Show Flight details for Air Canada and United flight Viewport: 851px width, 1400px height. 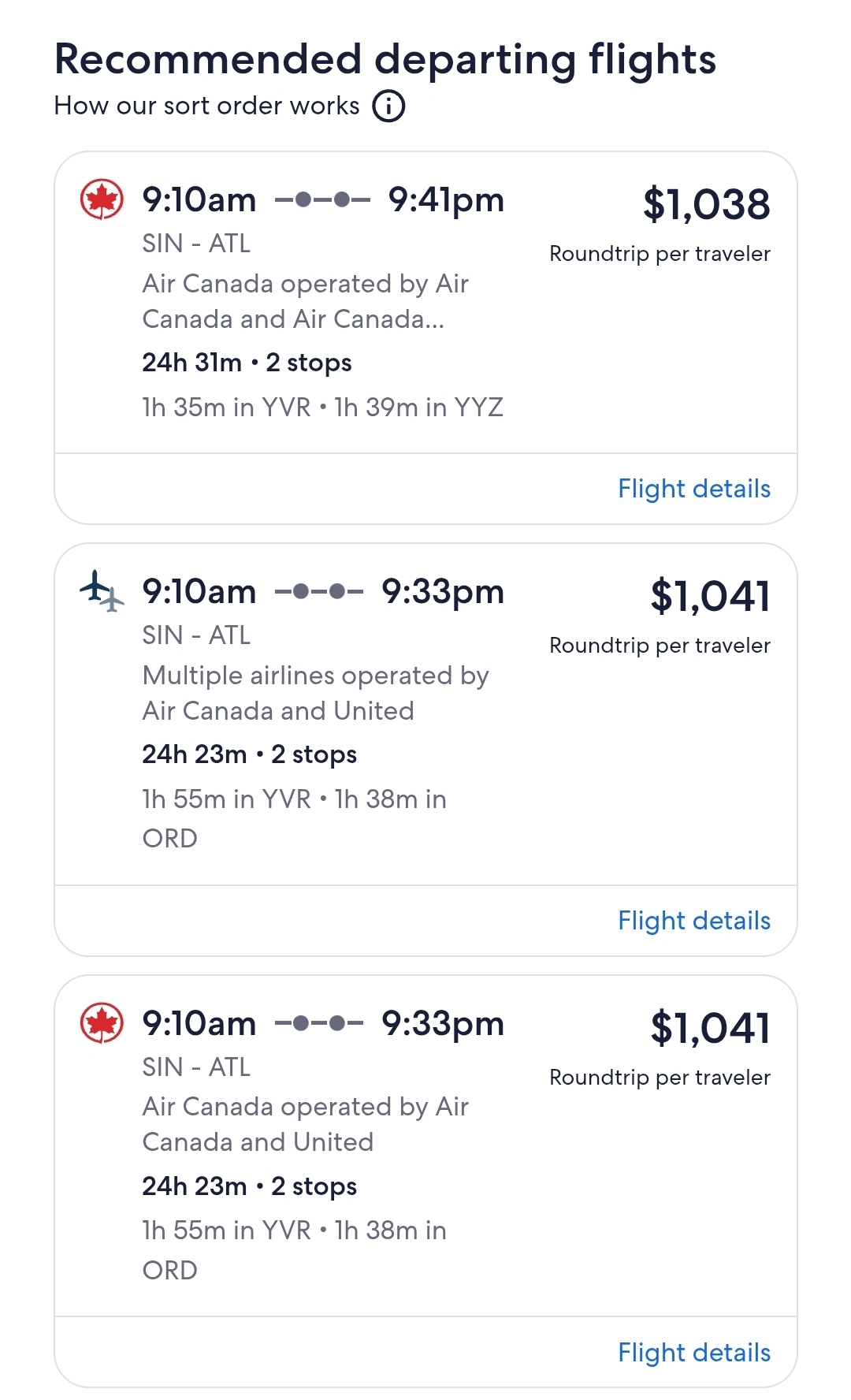pos(694,1353)
